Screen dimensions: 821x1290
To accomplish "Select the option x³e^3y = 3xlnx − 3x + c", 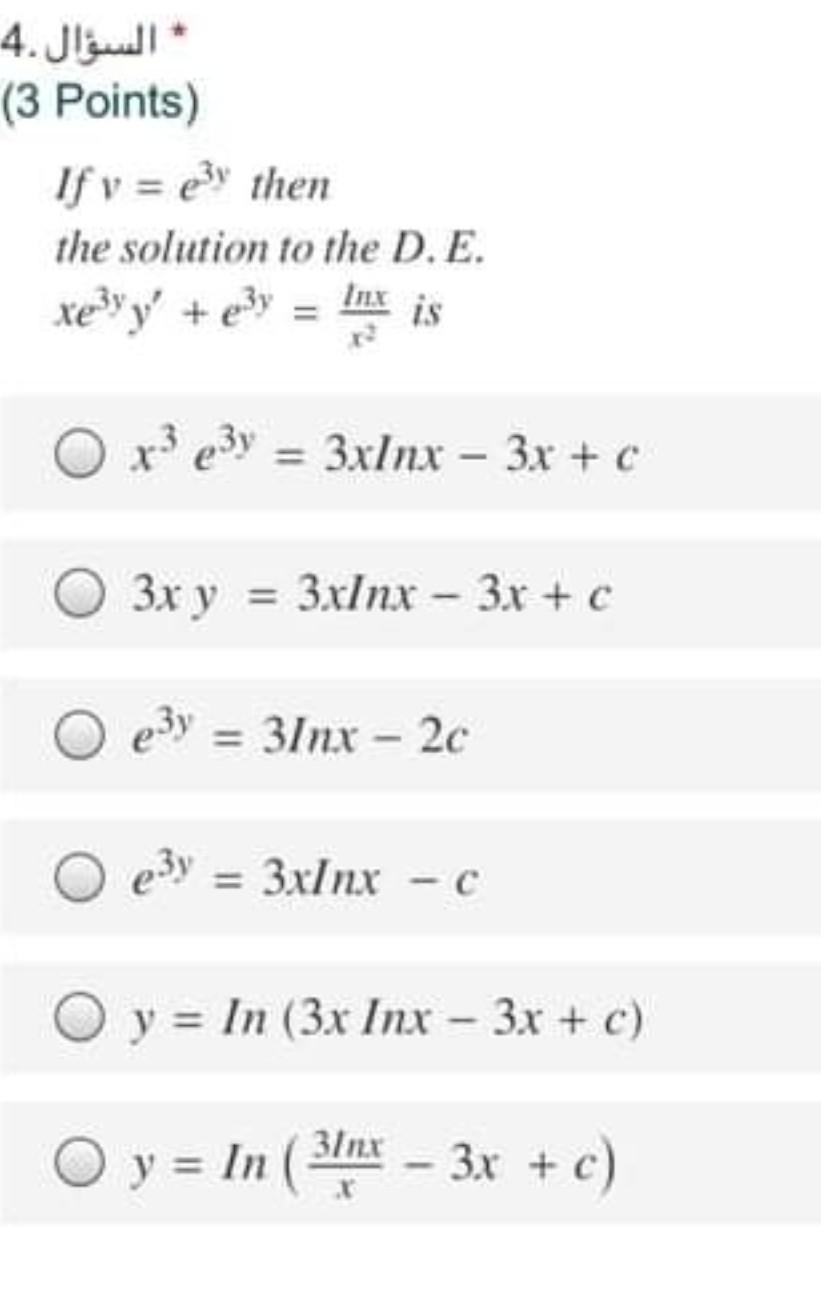I will [x=77, y=455].
